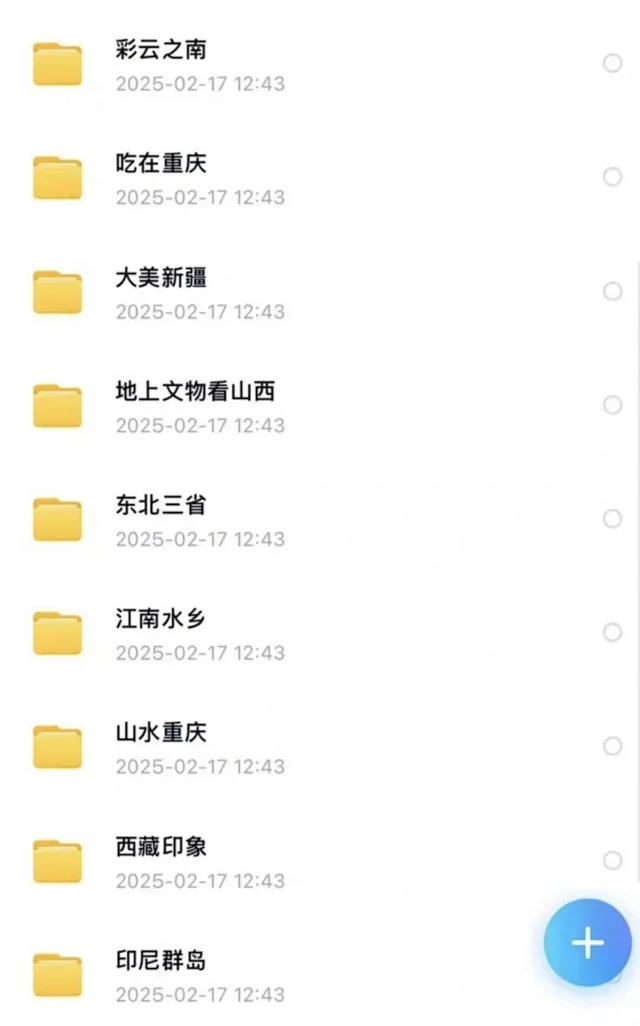Screen dimensions: 640x1026
Task: Tap the blue plus floating button
Action: (587, 942)
